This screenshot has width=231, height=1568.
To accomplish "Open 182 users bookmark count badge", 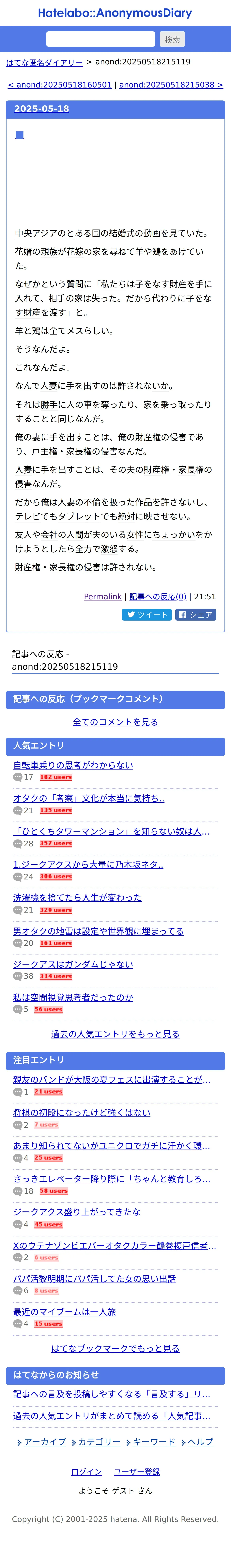I will pos(56,777).
